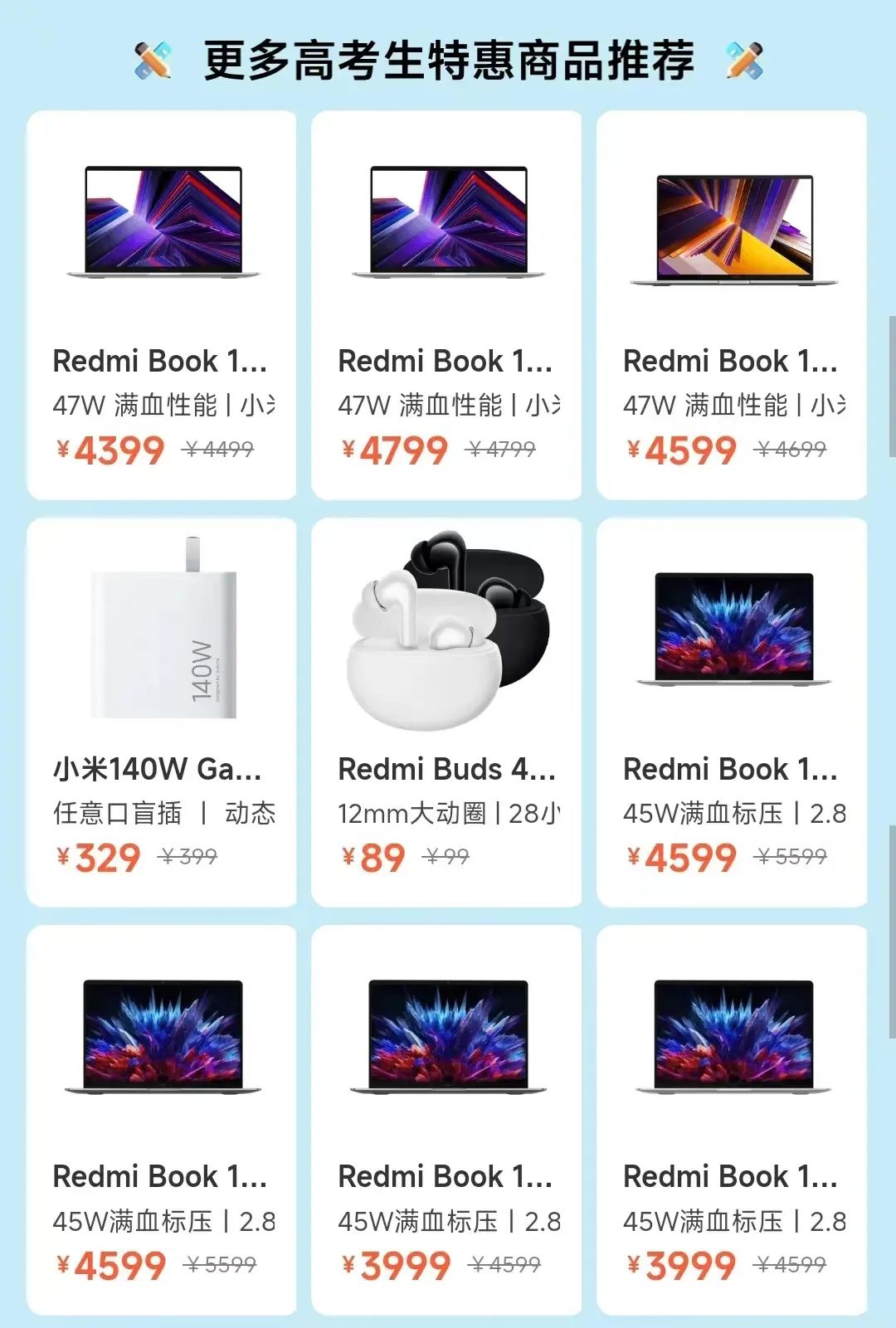Viewport: 896px width, 1328px height.
Task: View the Redmi Book priced at ¥4799
Action: (x=446, y=305)
